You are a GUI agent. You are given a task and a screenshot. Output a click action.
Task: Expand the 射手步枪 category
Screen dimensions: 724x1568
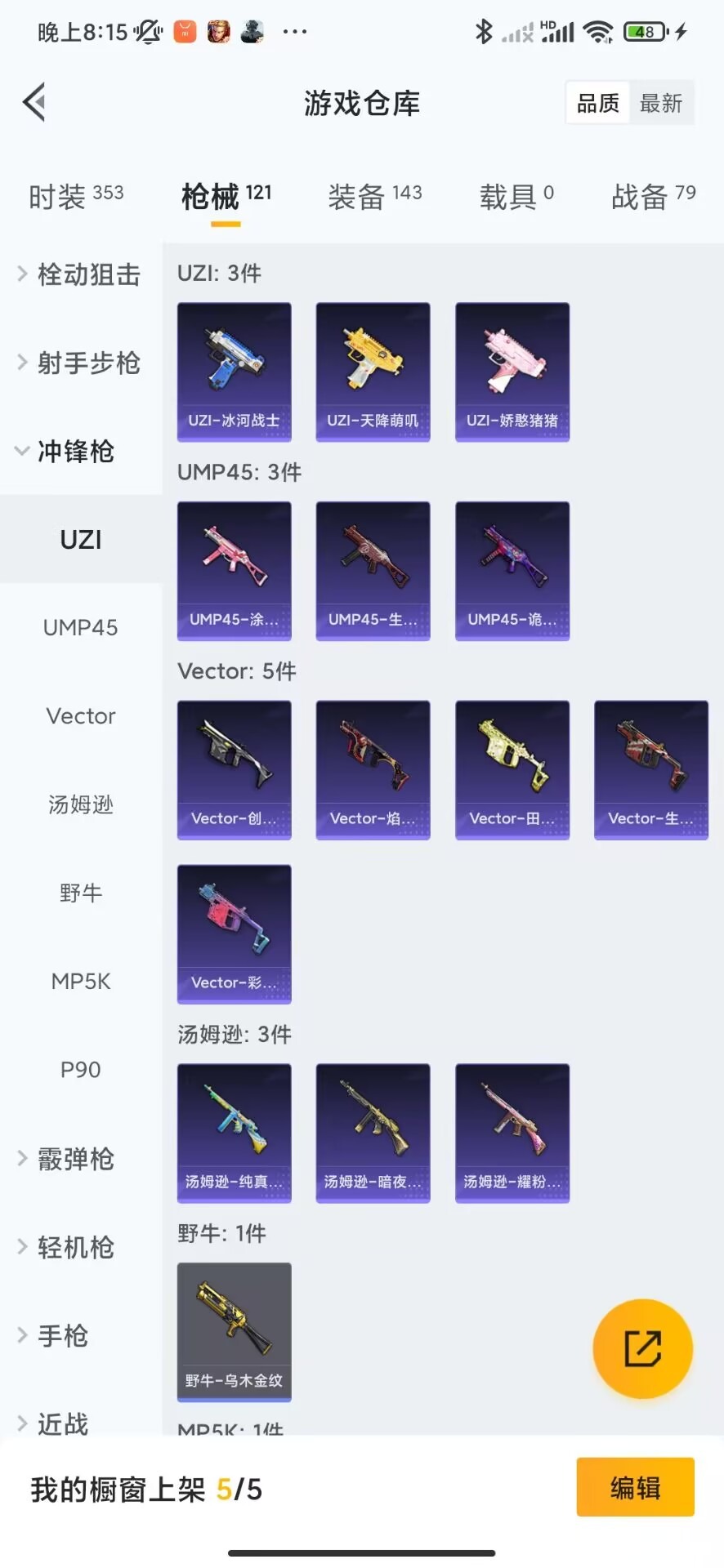click(79, 363)
